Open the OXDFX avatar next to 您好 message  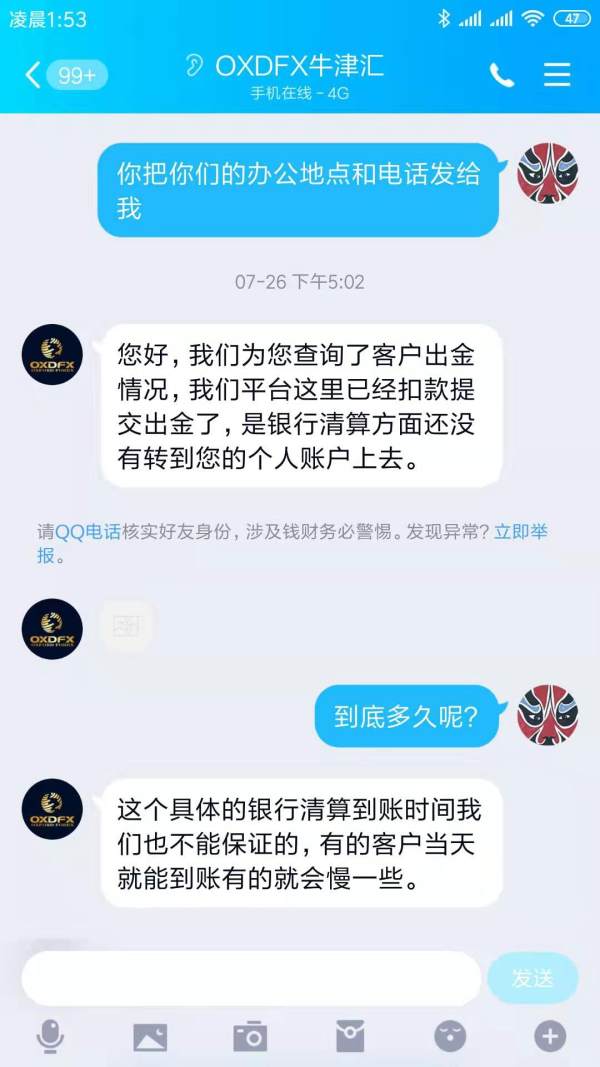52,355
